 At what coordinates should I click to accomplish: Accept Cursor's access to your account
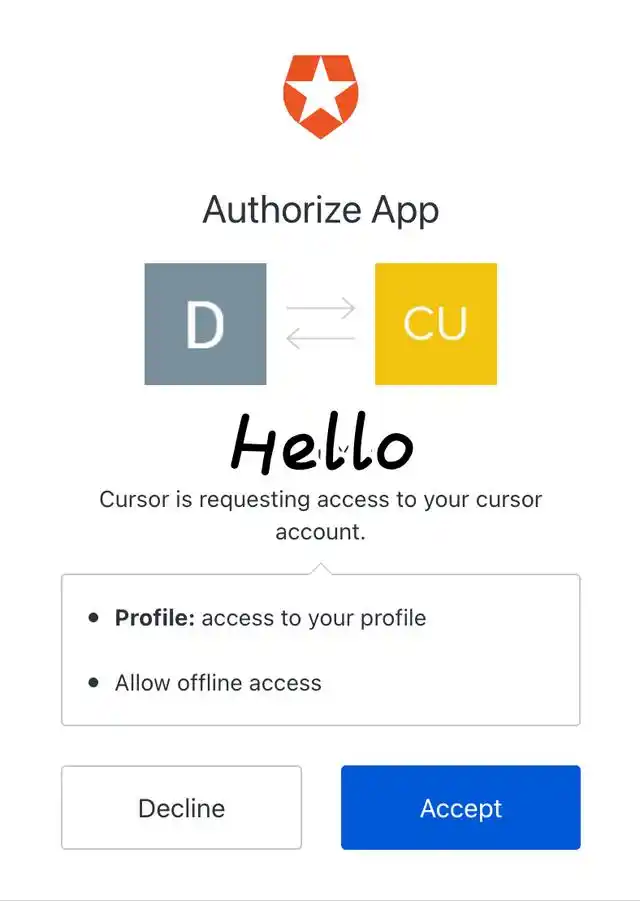point(460,808)
